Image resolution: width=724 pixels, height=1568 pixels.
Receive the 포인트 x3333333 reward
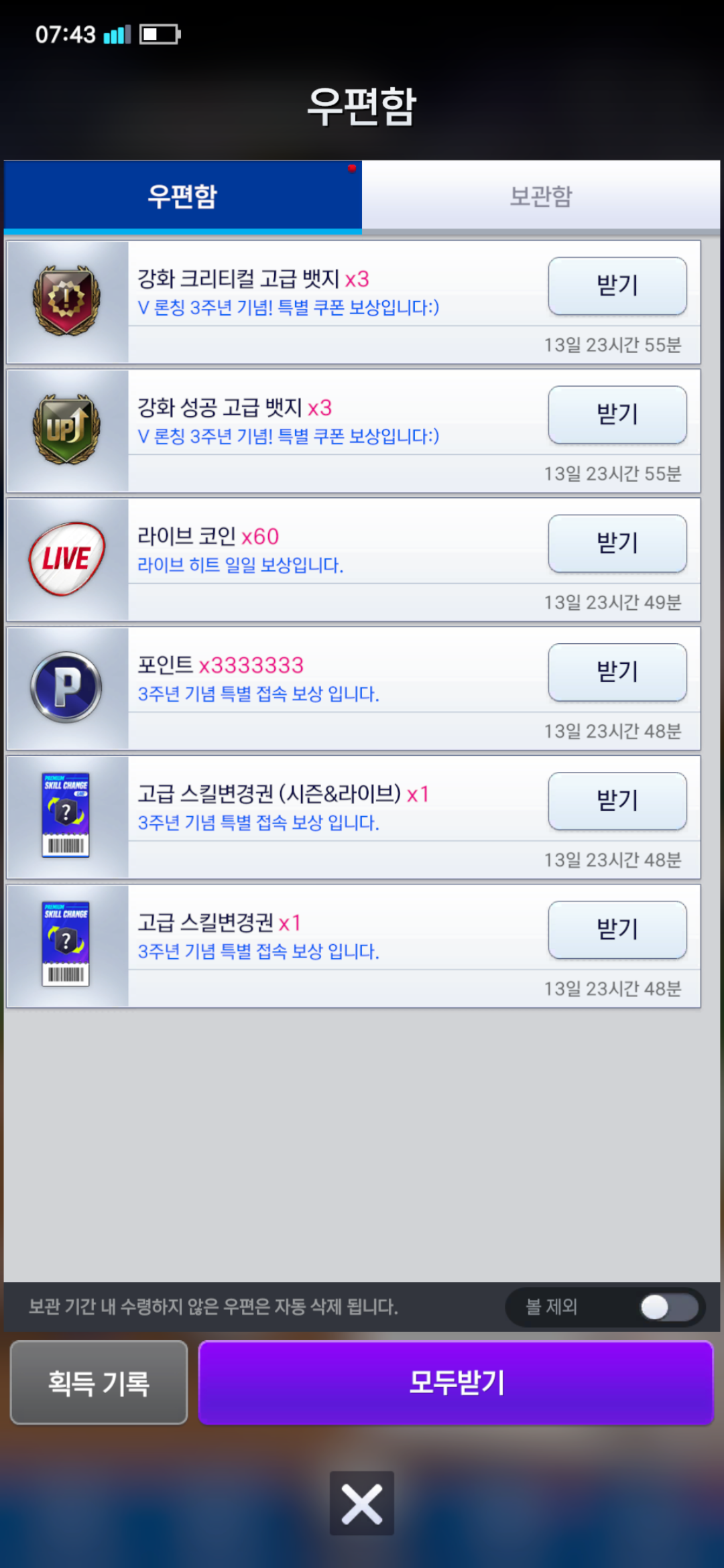click(617, 672)
